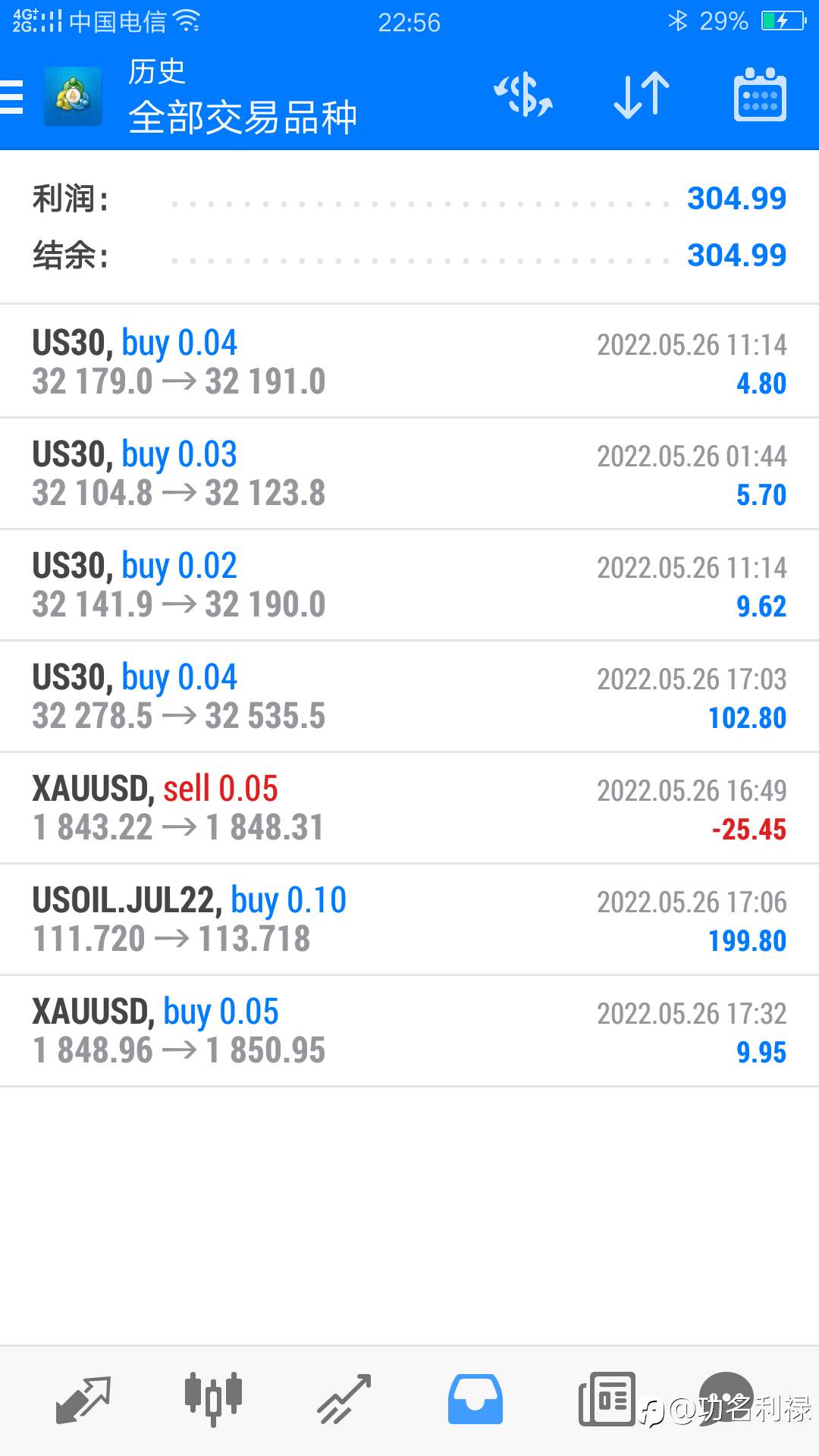
Task: Open the US30 trade with profit 102.80
Action: [x=409, y=696]
